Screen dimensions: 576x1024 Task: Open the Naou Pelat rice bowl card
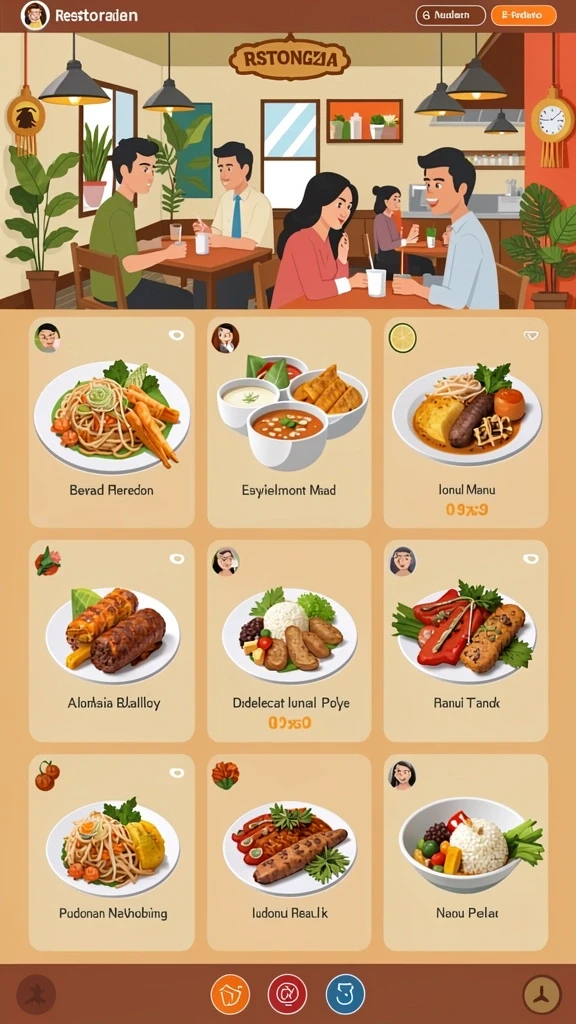point(466,852)
